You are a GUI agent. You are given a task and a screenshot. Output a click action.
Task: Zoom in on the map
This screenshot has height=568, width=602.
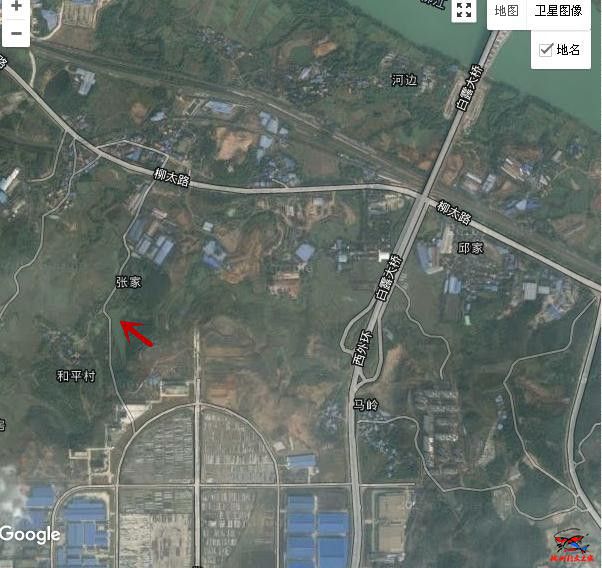tap(16, 6)
